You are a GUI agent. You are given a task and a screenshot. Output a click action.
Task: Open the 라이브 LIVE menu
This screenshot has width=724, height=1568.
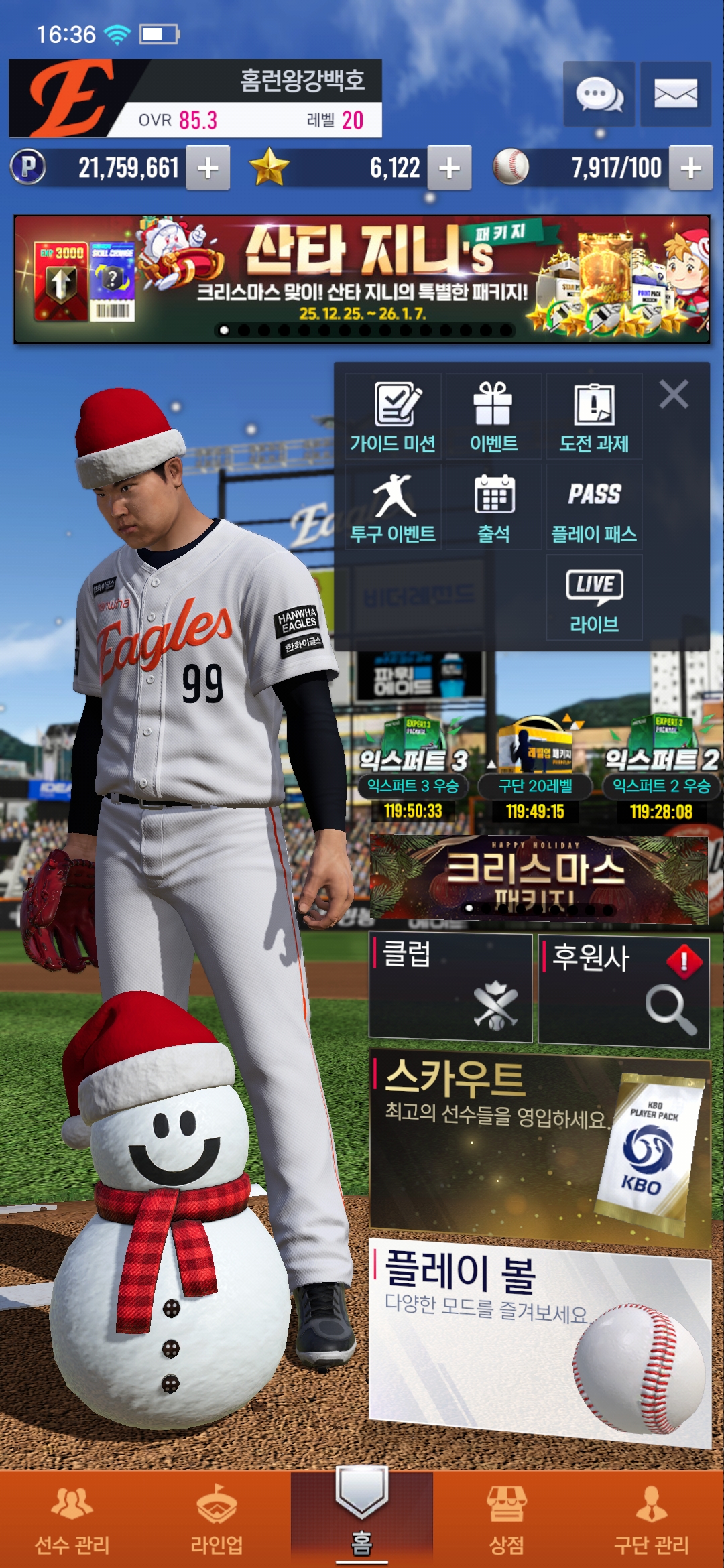coord(595,598)
